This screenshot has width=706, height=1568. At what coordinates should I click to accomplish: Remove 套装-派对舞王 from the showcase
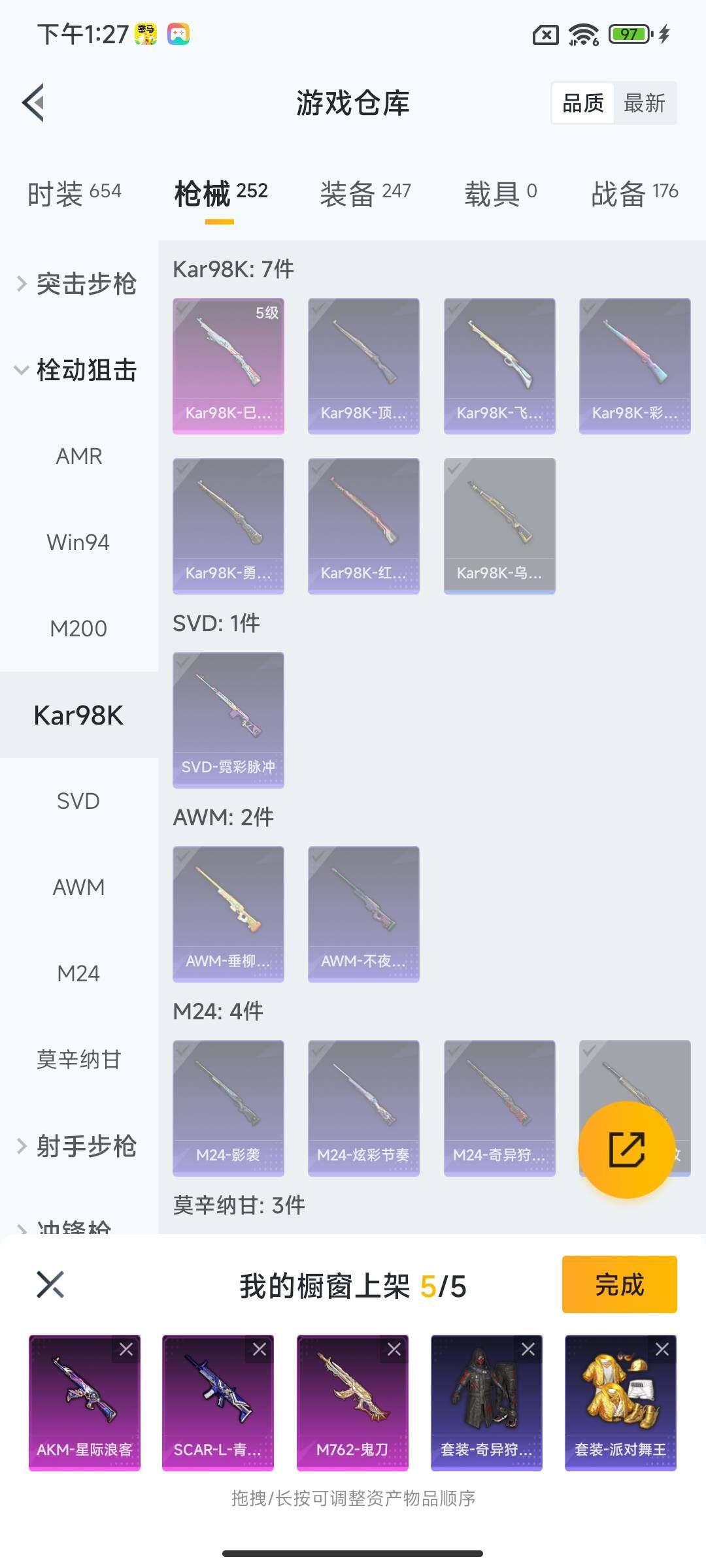pyautogui.click(x=662, y=1349)
